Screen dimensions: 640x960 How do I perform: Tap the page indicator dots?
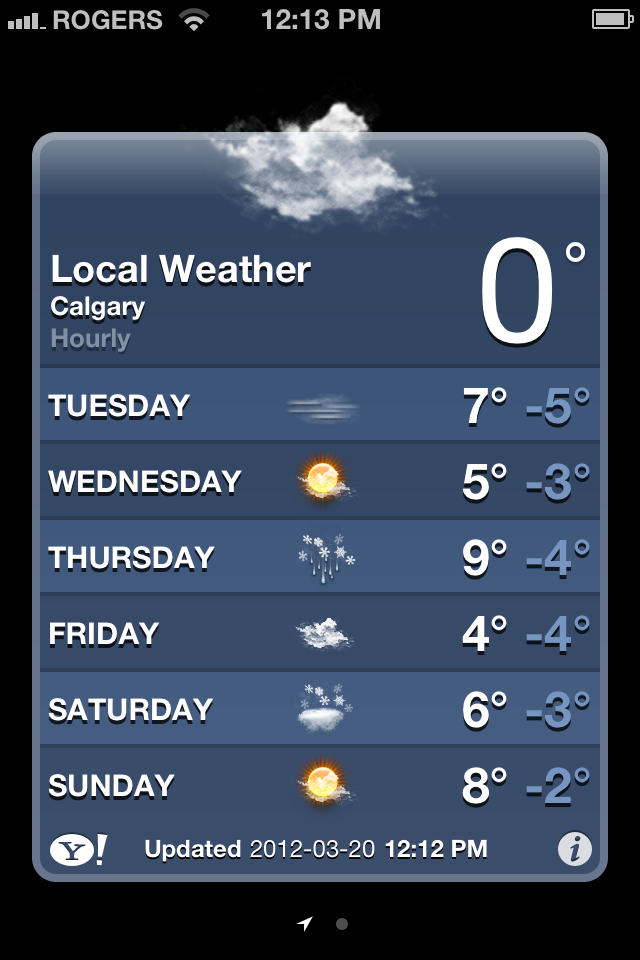point(323,924)
